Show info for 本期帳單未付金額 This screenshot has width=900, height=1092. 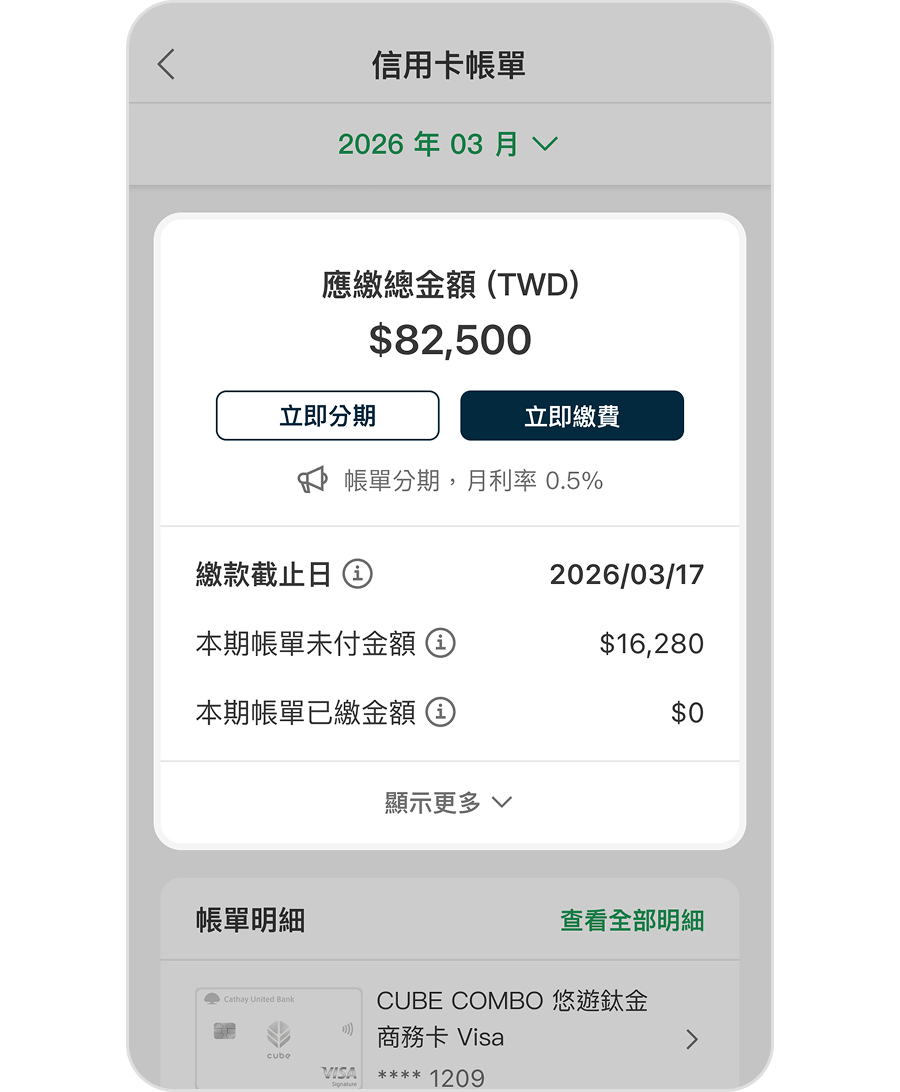(441, 643)
